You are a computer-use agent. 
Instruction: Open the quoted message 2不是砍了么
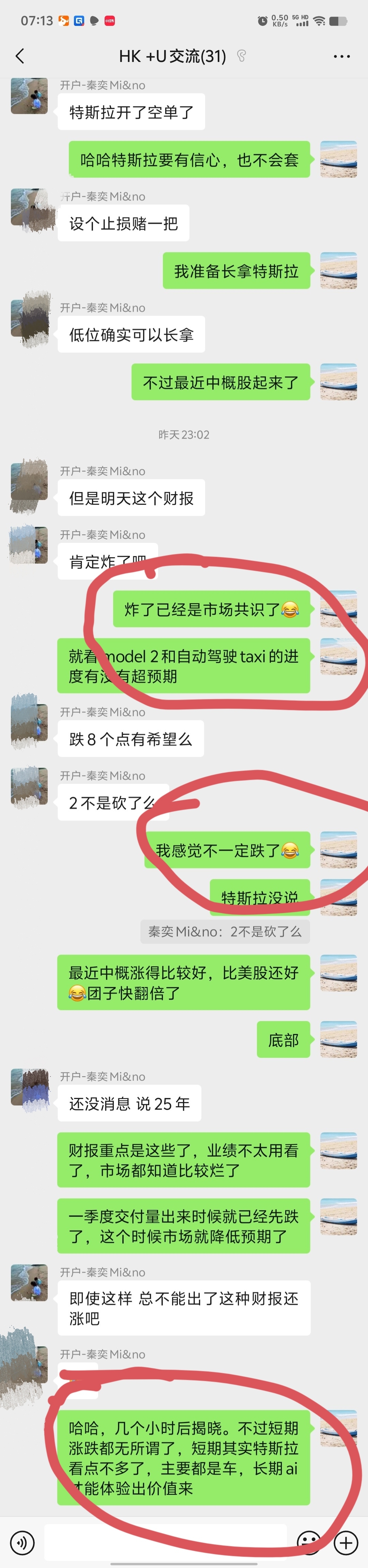[x=225, y=931]
